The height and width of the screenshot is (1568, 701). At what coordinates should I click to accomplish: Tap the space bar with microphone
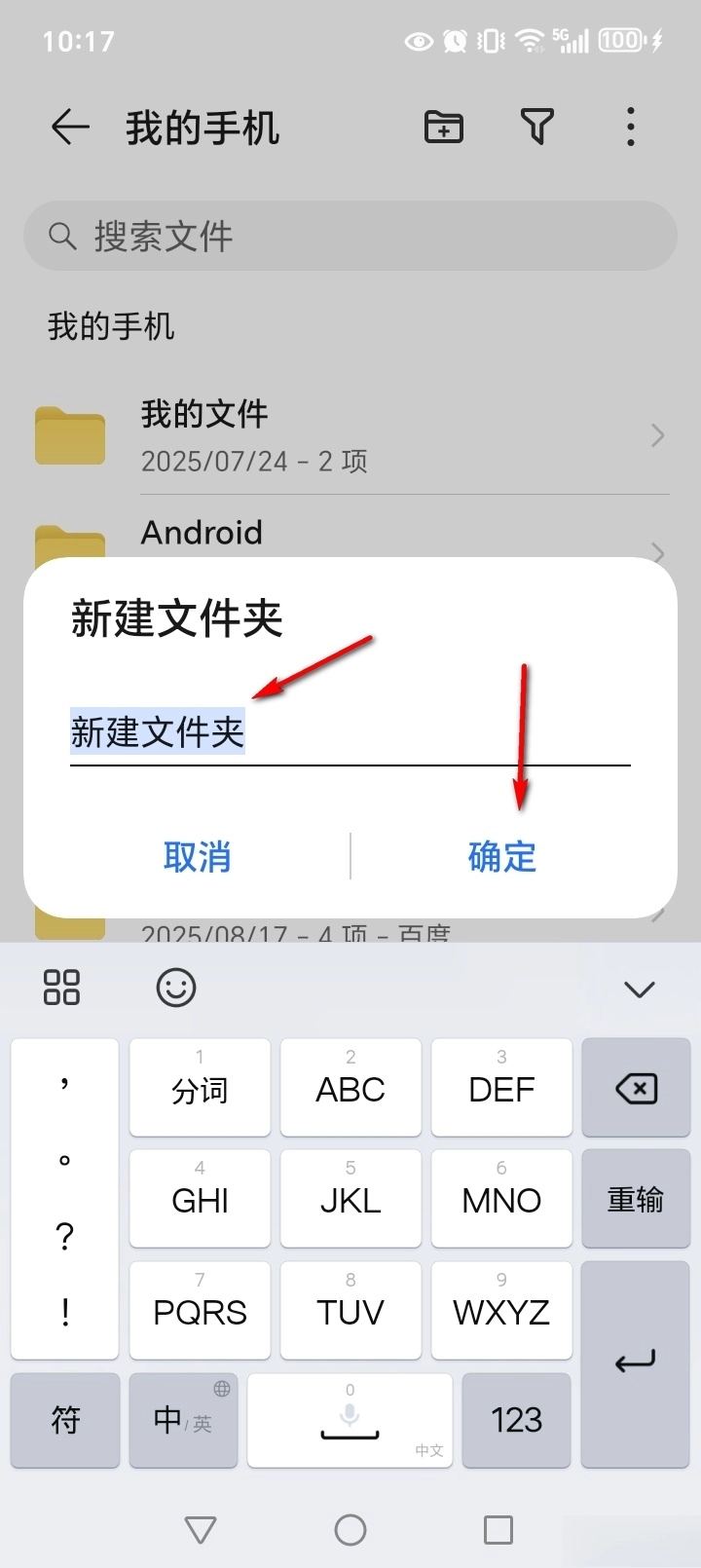(x=350, y=1420)
